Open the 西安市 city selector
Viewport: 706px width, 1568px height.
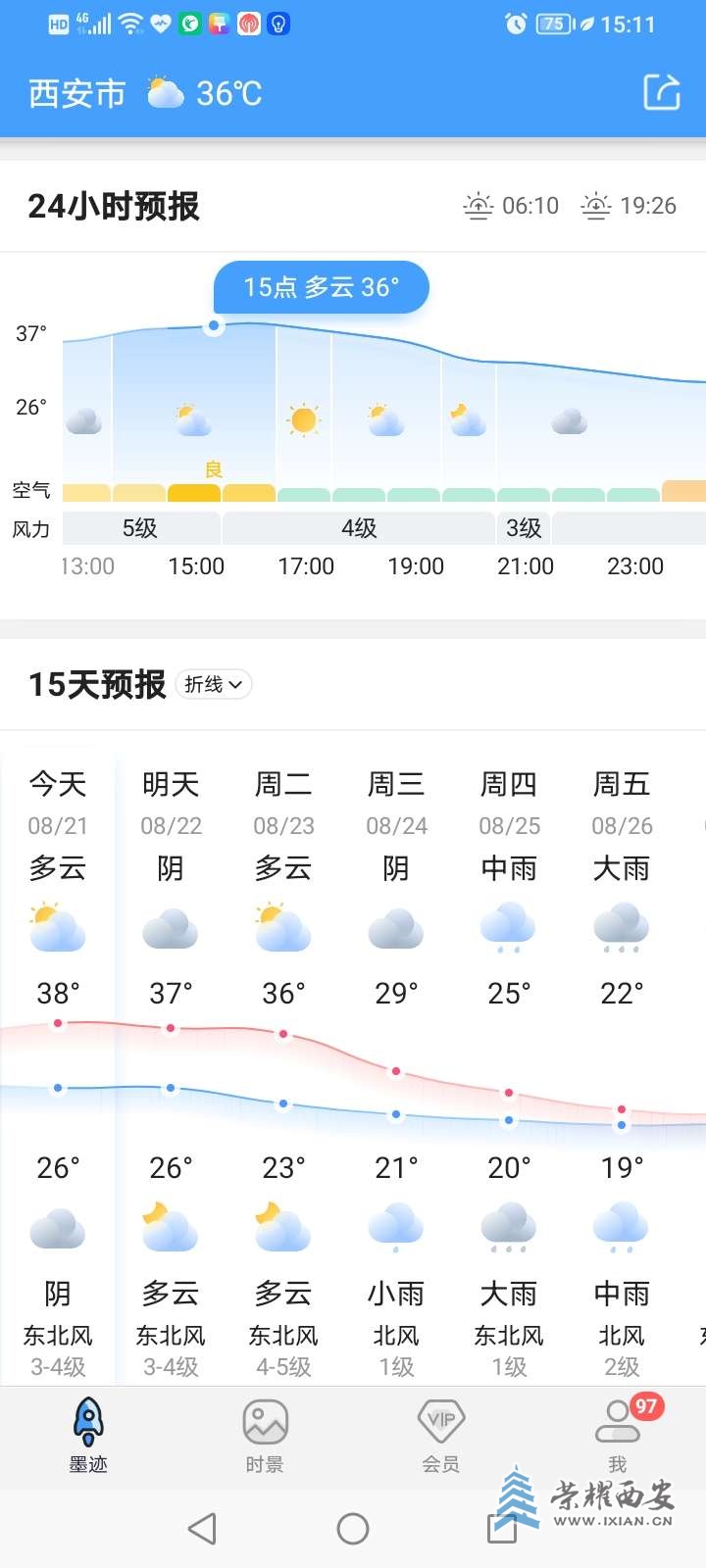point(77,93)
